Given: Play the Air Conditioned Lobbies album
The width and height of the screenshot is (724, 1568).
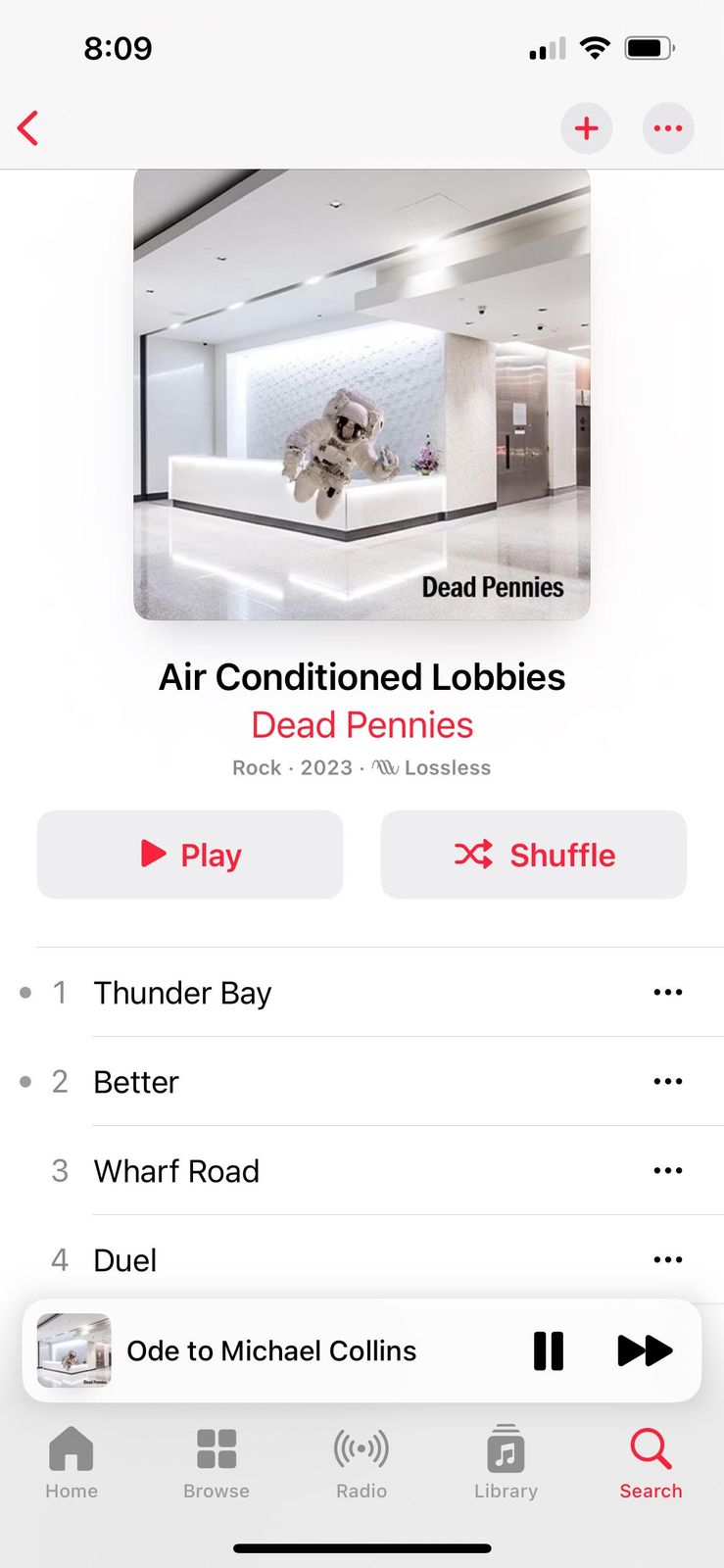Looking at the screenshot, I should click(x=190, y=855).
